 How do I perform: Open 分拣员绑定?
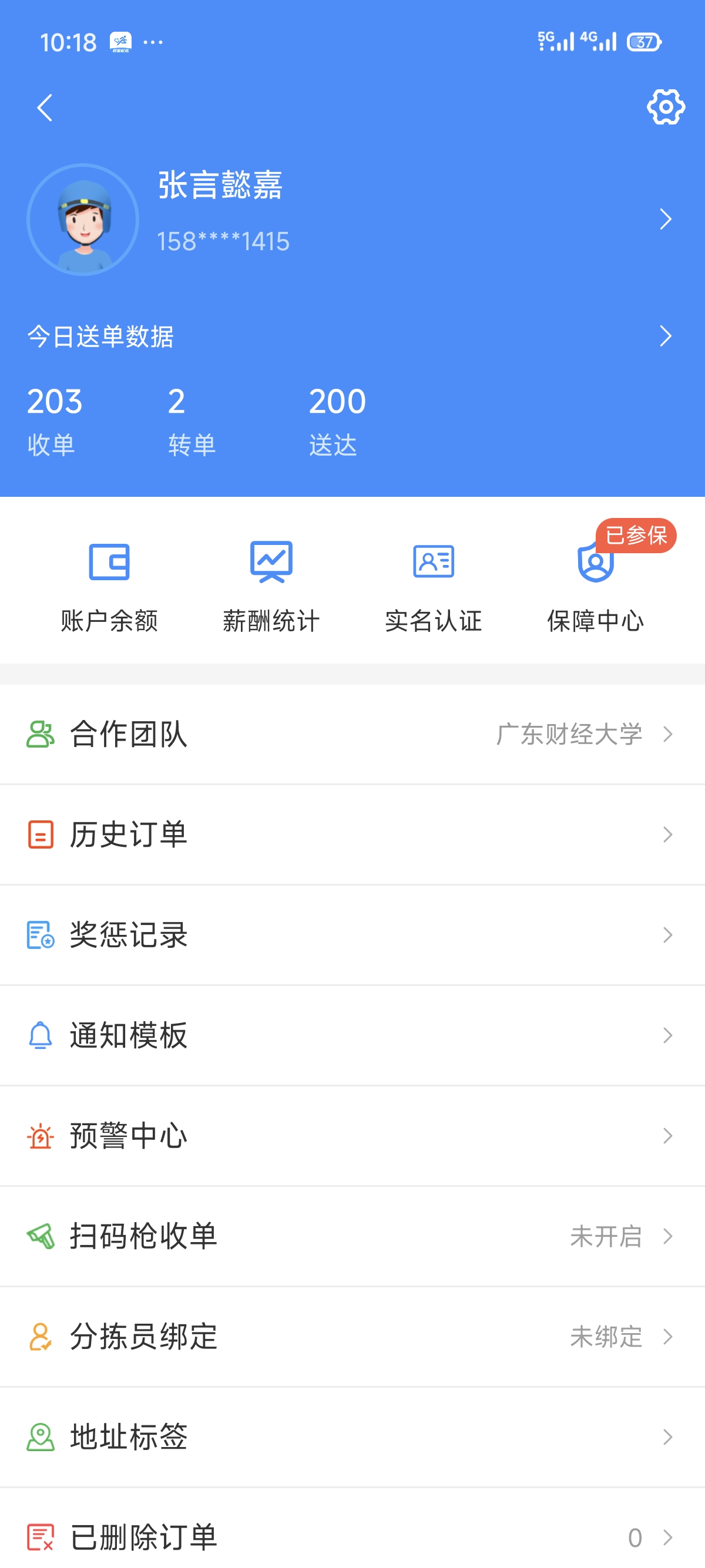coord(352,1337)
